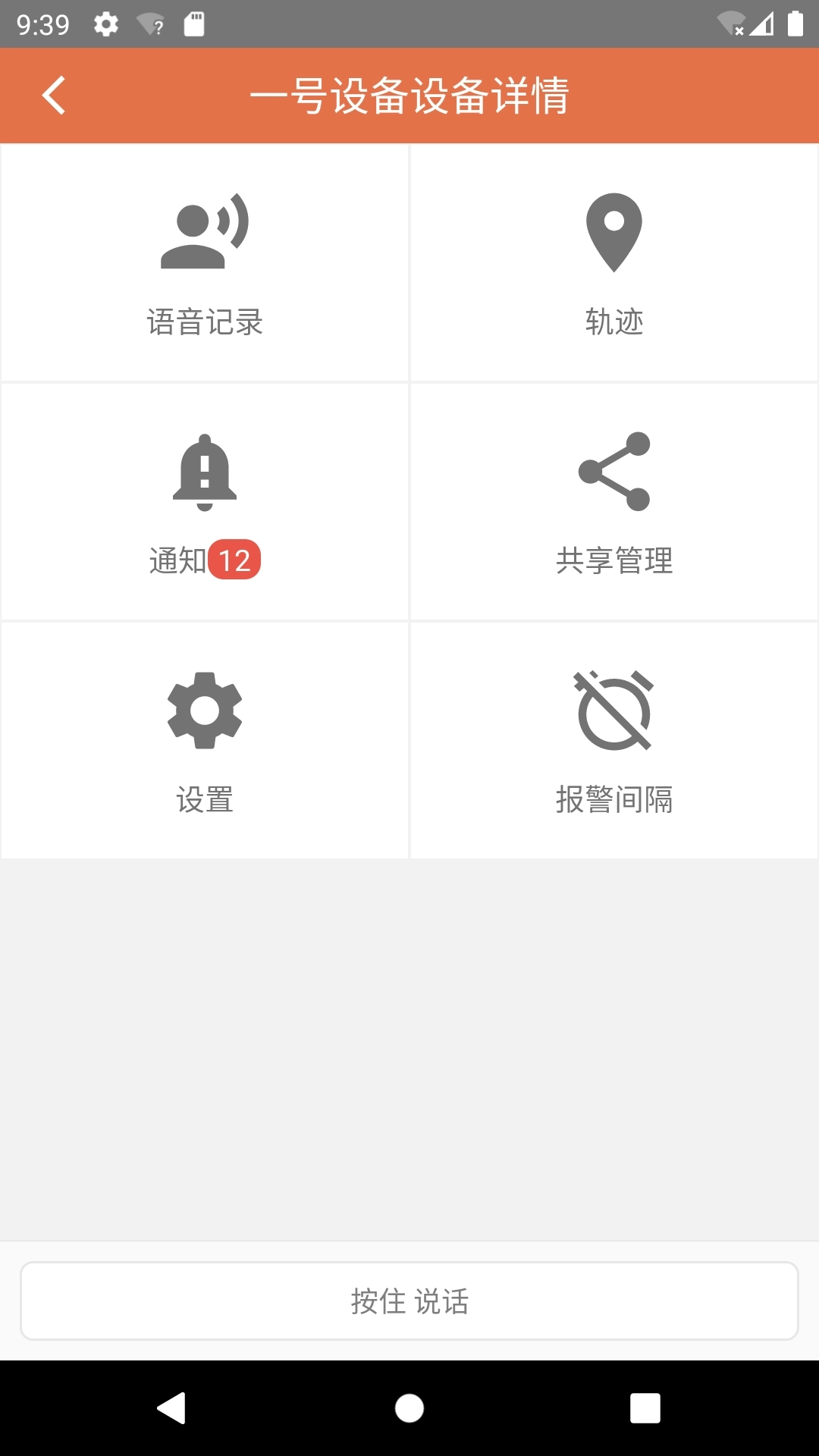Open the notification badge showing 12
The image size is (819, 1456).
(237, 560)
